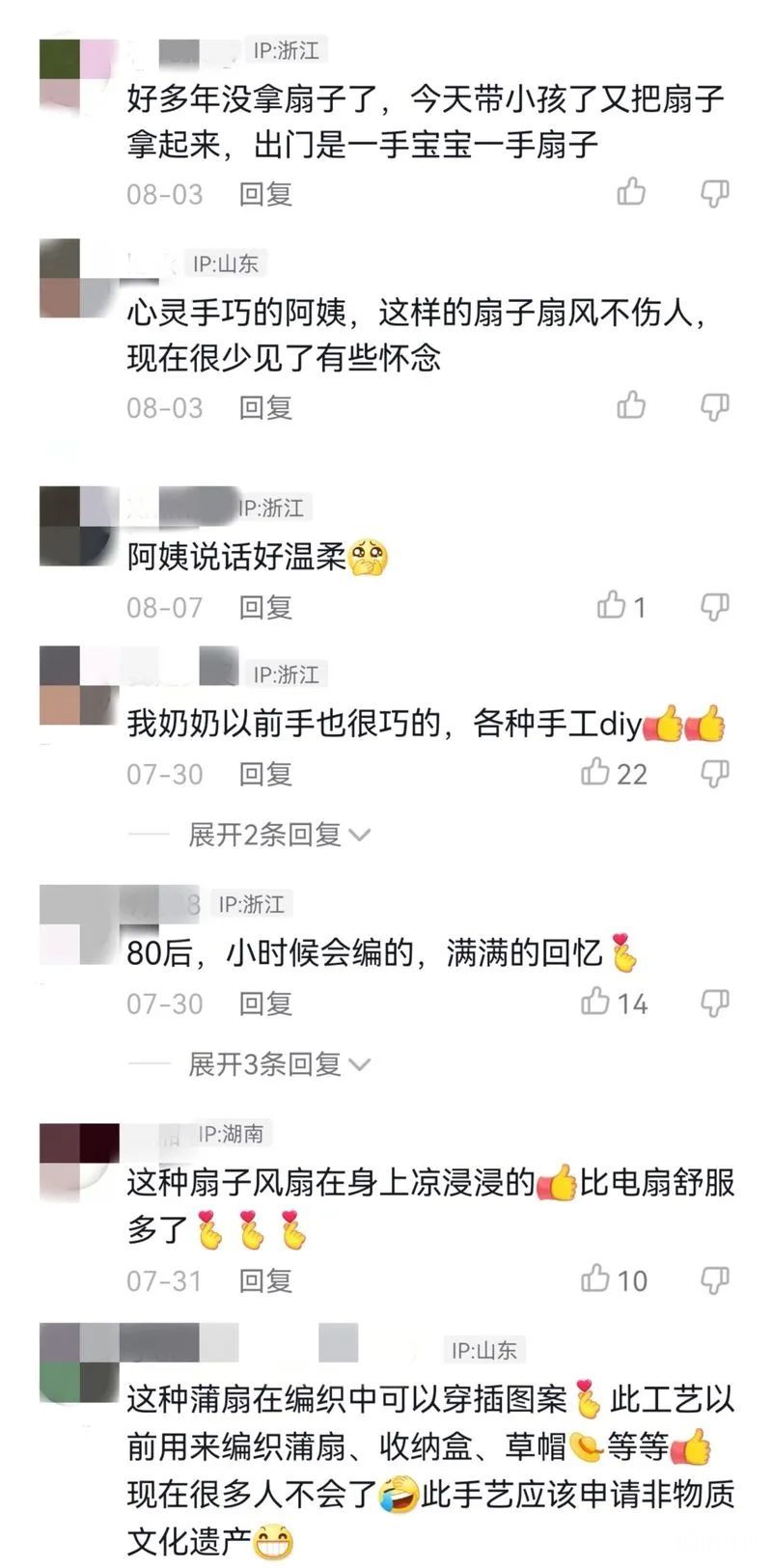
Task: Dislike the comment about 一手宝宝一手扇子
Action: click(x=714, y=193)
